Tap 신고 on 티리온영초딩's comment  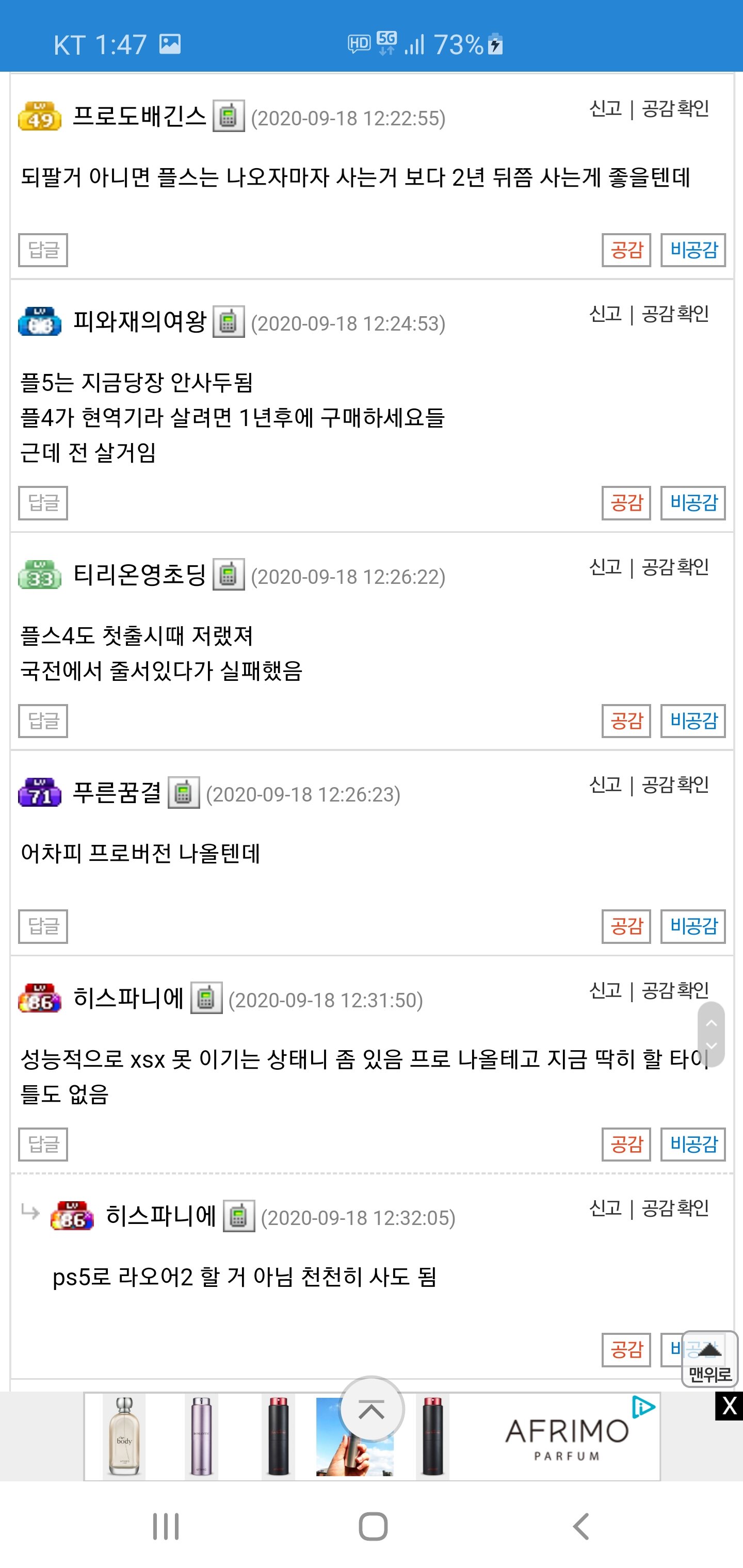[605, 567]
